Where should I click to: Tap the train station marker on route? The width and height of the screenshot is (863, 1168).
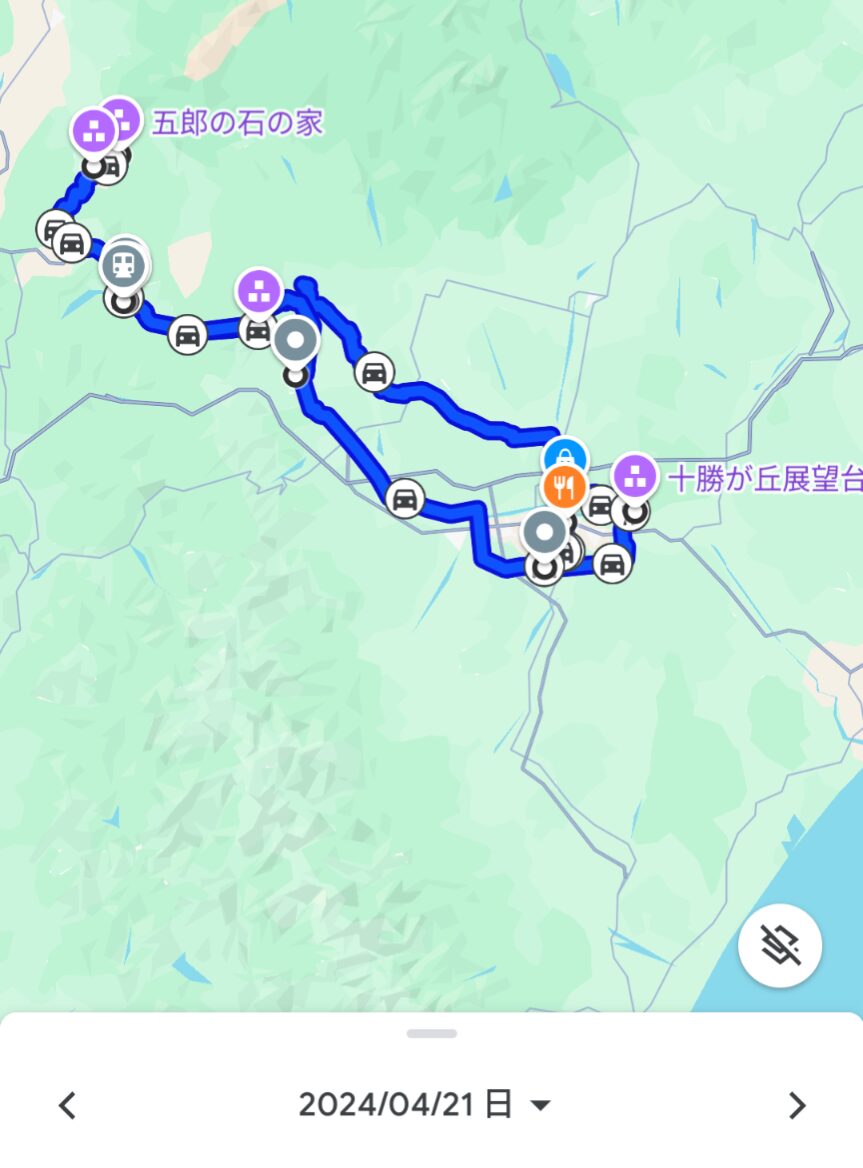click(x=125, y=265)
